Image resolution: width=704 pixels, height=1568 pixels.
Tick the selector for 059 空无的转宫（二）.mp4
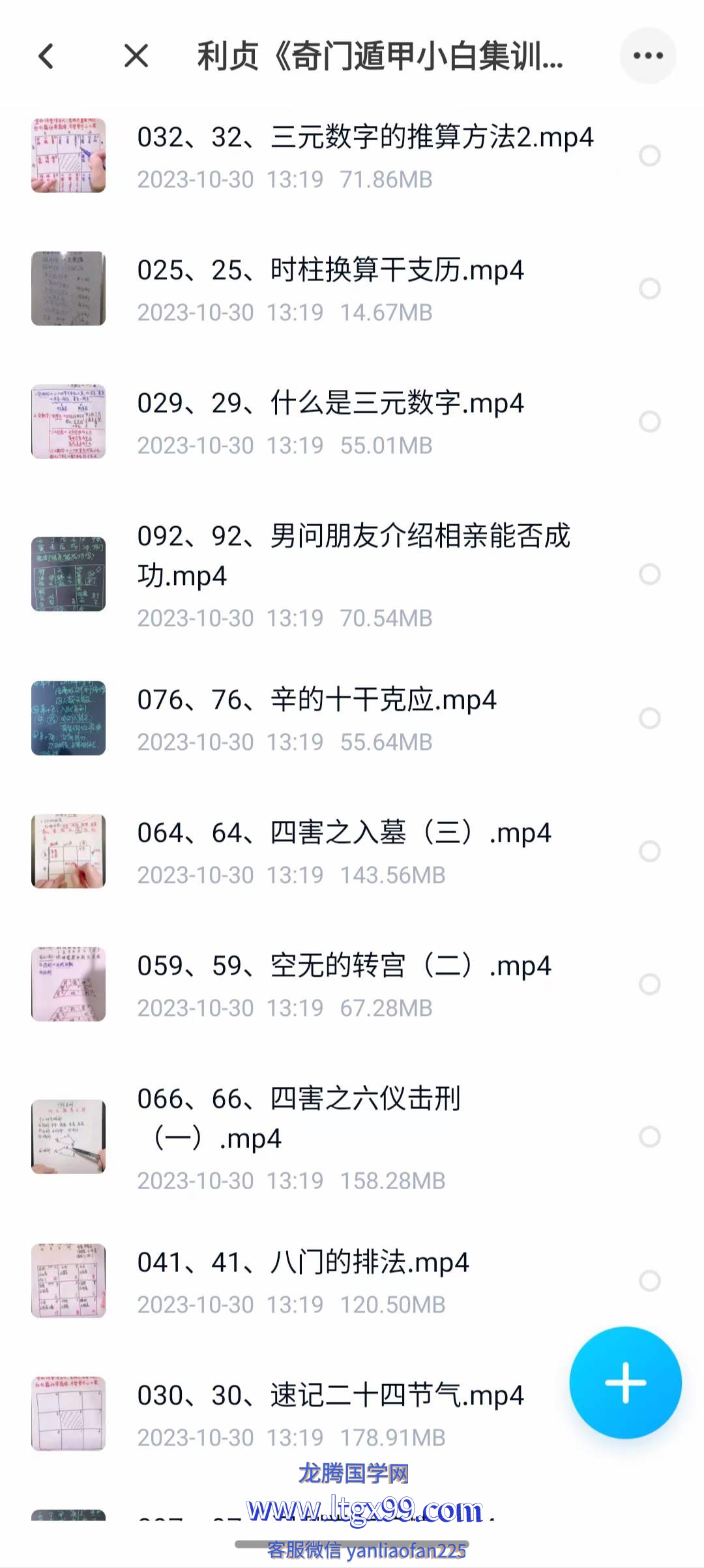click(x=649, y=984)
